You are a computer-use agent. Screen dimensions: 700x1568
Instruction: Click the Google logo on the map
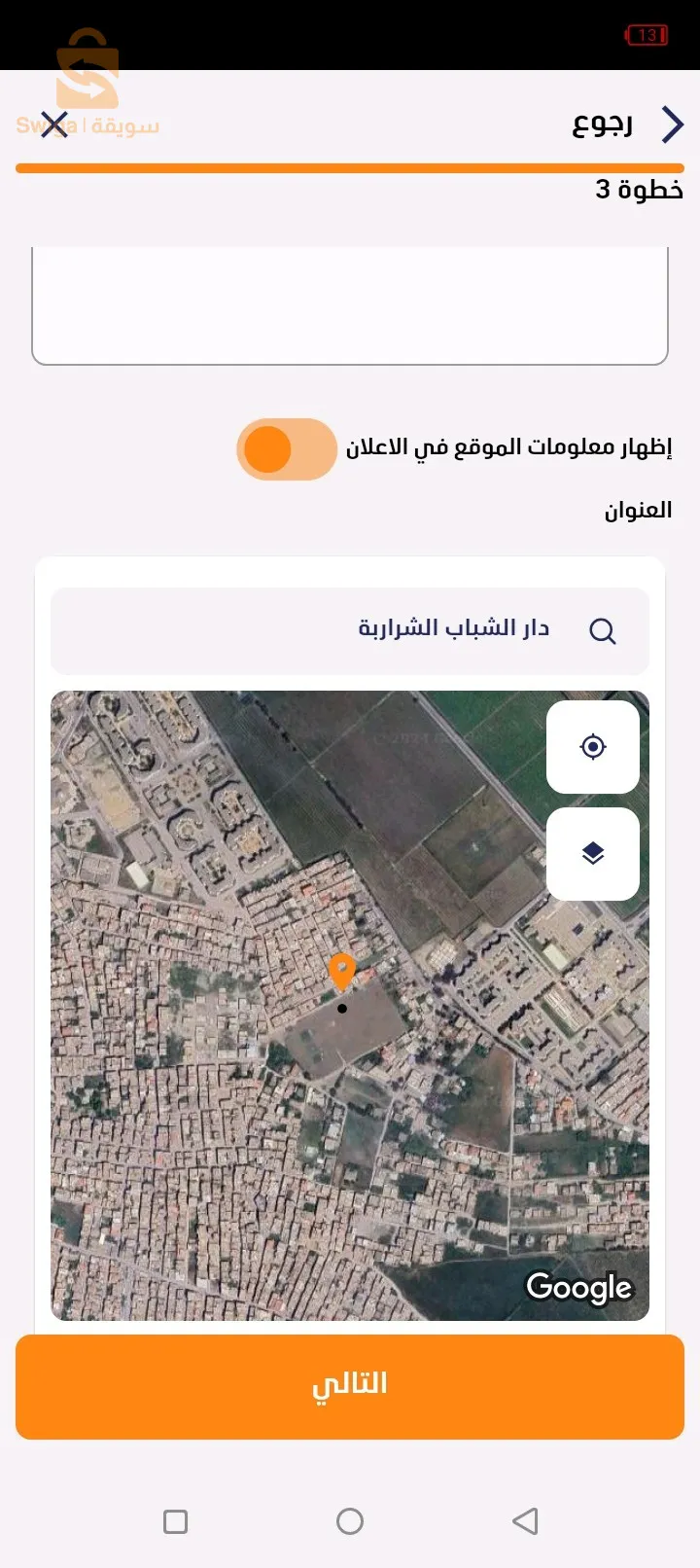(x=578, y=1288)
